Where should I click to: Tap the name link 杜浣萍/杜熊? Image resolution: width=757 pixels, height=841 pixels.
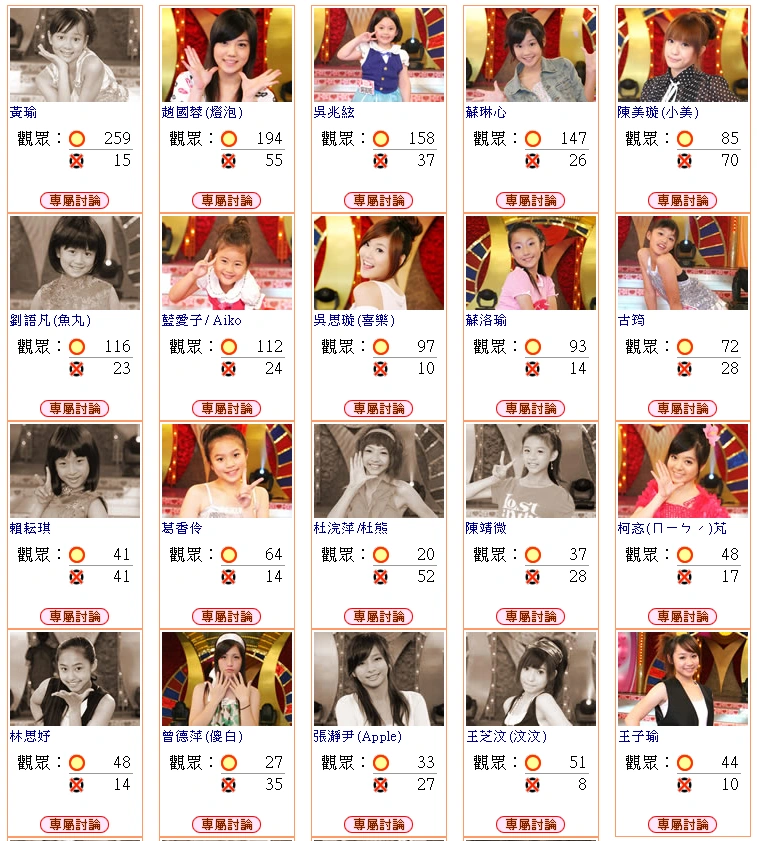coord(347,529)
